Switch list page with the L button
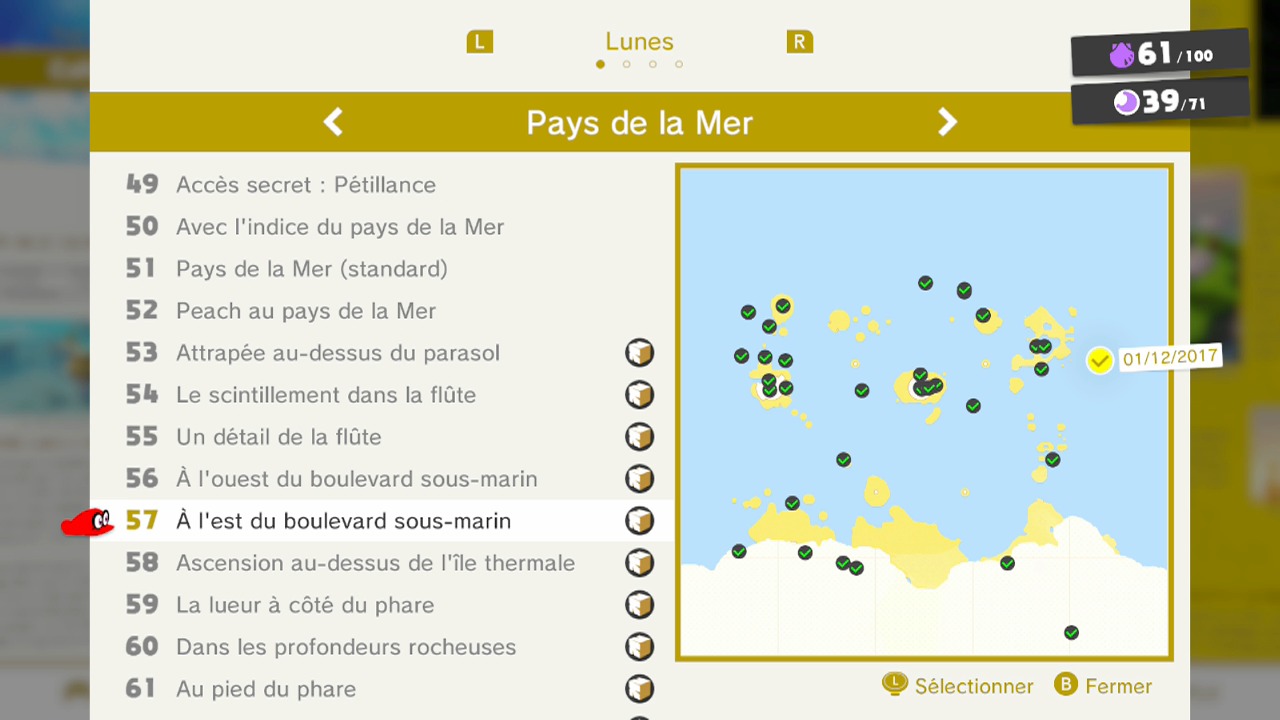The width and height of the screenshot is (1280, 720). 480,42
